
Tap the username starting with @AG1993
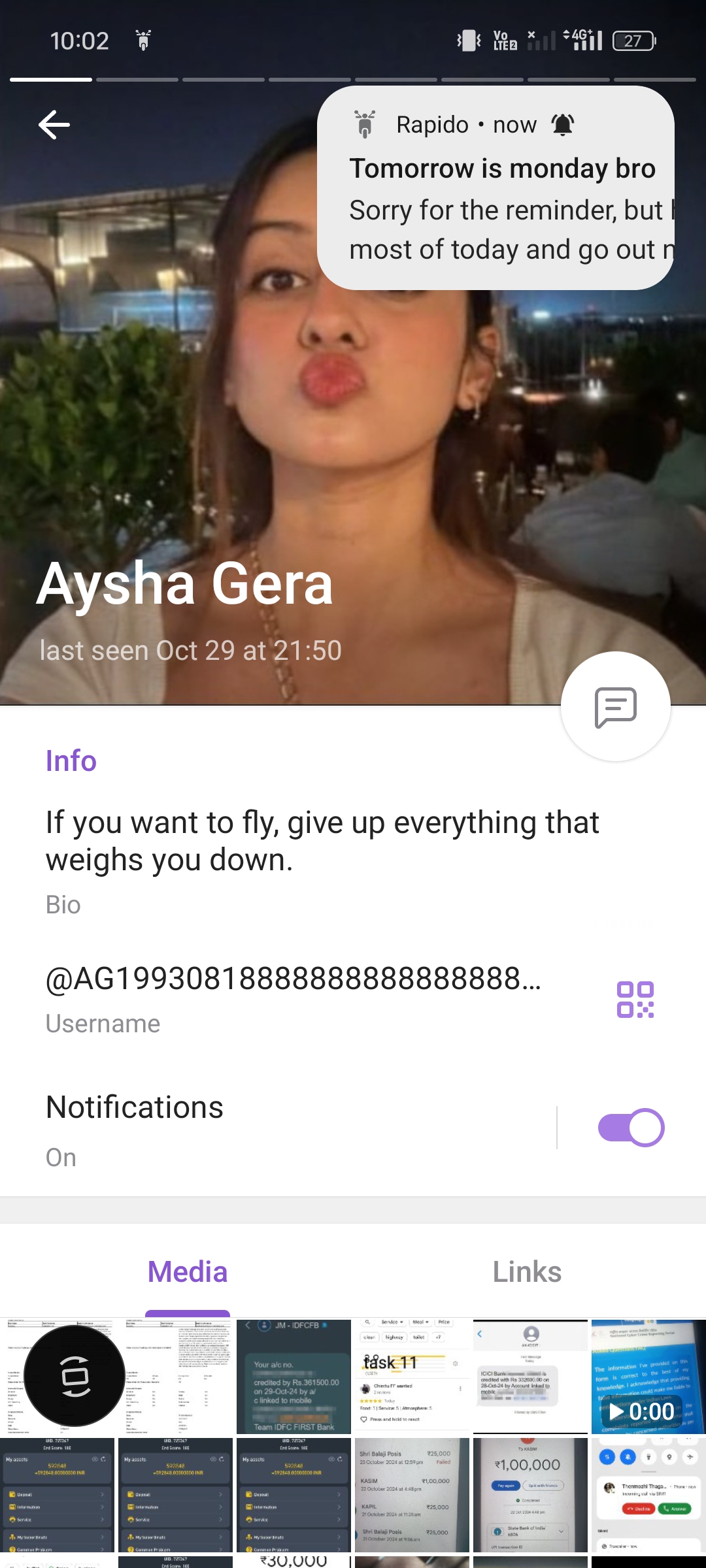tap(294, 979)
